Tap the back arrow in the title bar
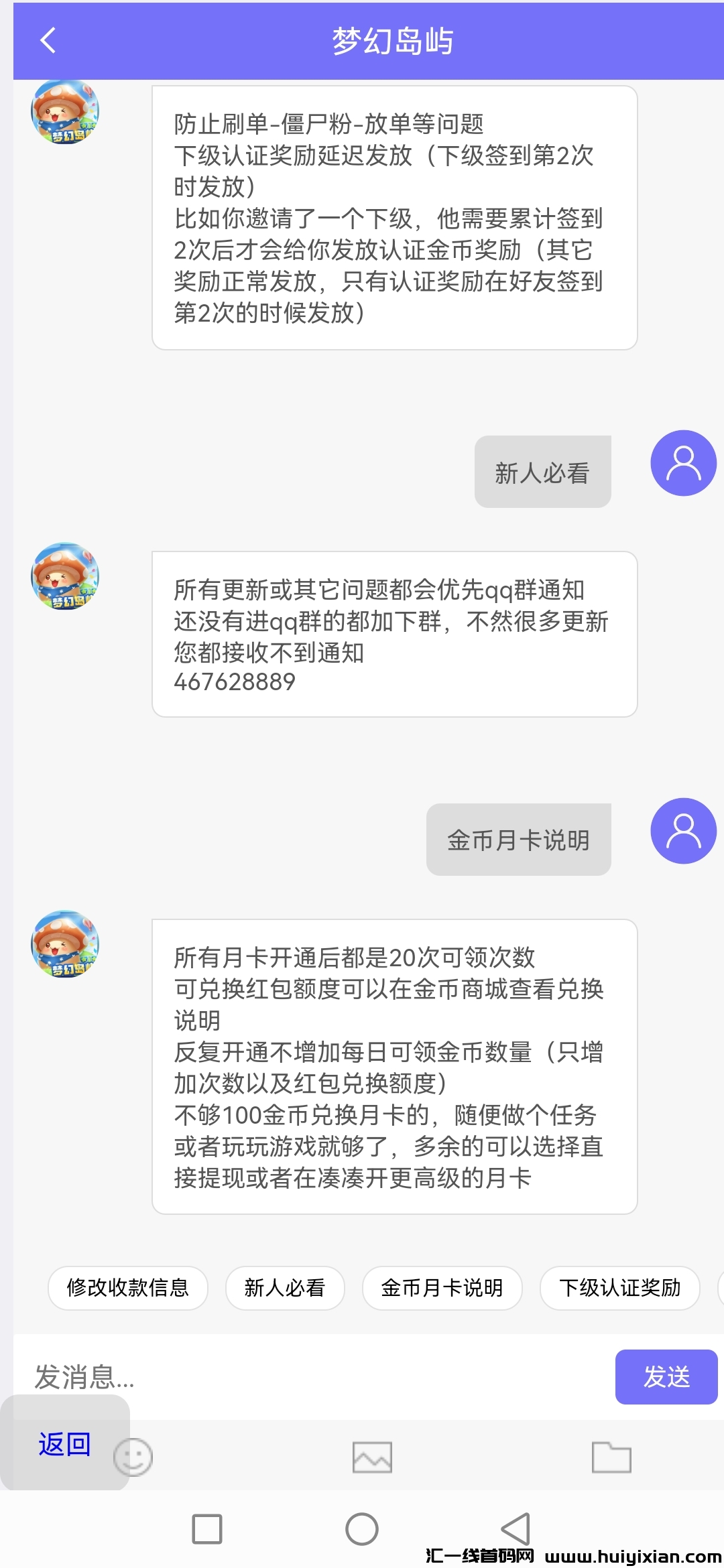Screen dimensions: 724x1568 click(x=46, y=42)
